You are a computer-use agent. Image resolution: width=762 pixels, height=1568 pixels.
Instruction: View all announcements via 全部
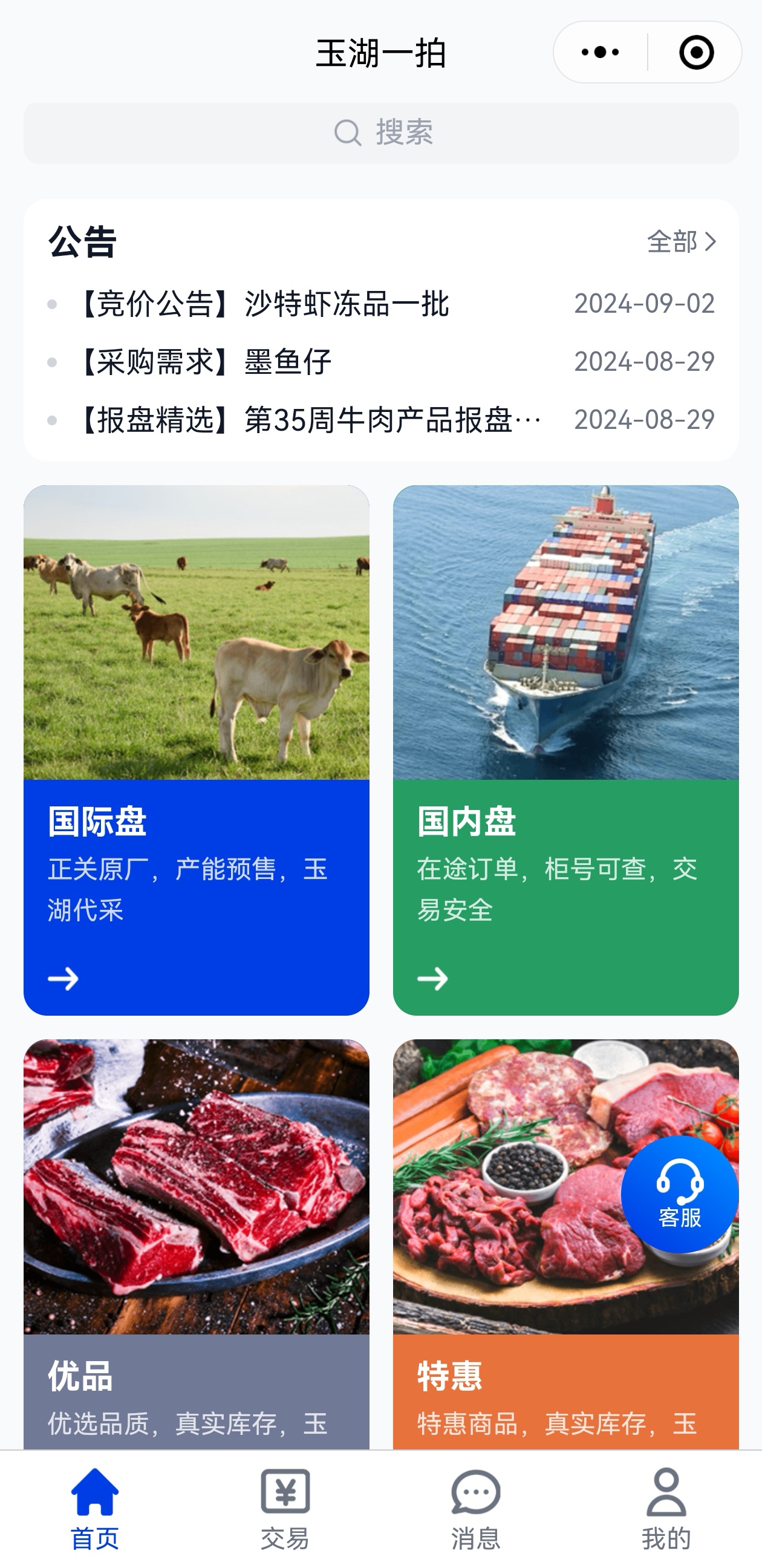[x=680, y=241]
